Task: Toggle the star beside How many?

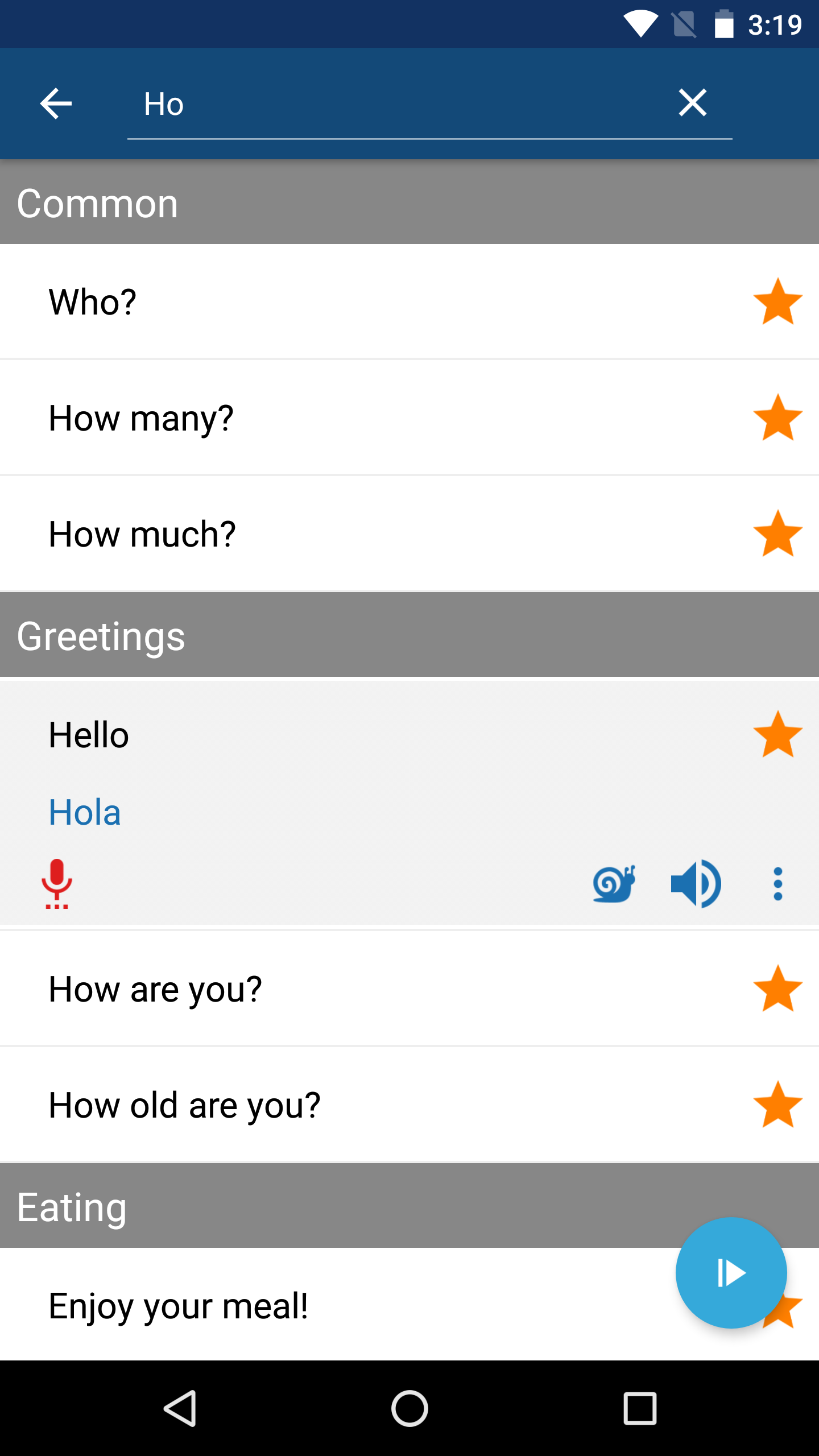Action: (x=777, y=418)
